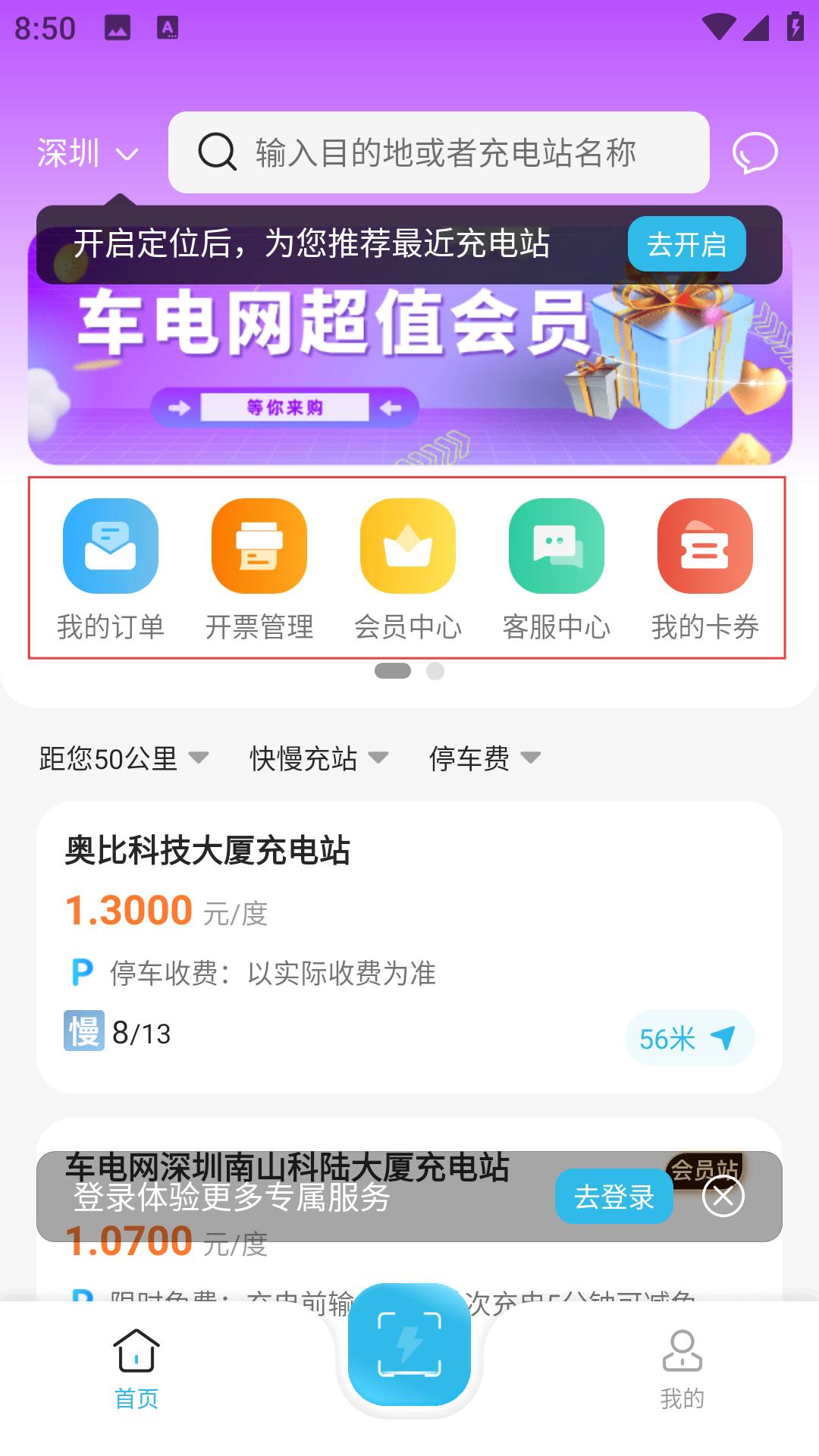Open the messages chat bubble icon

tap(754, 153)
